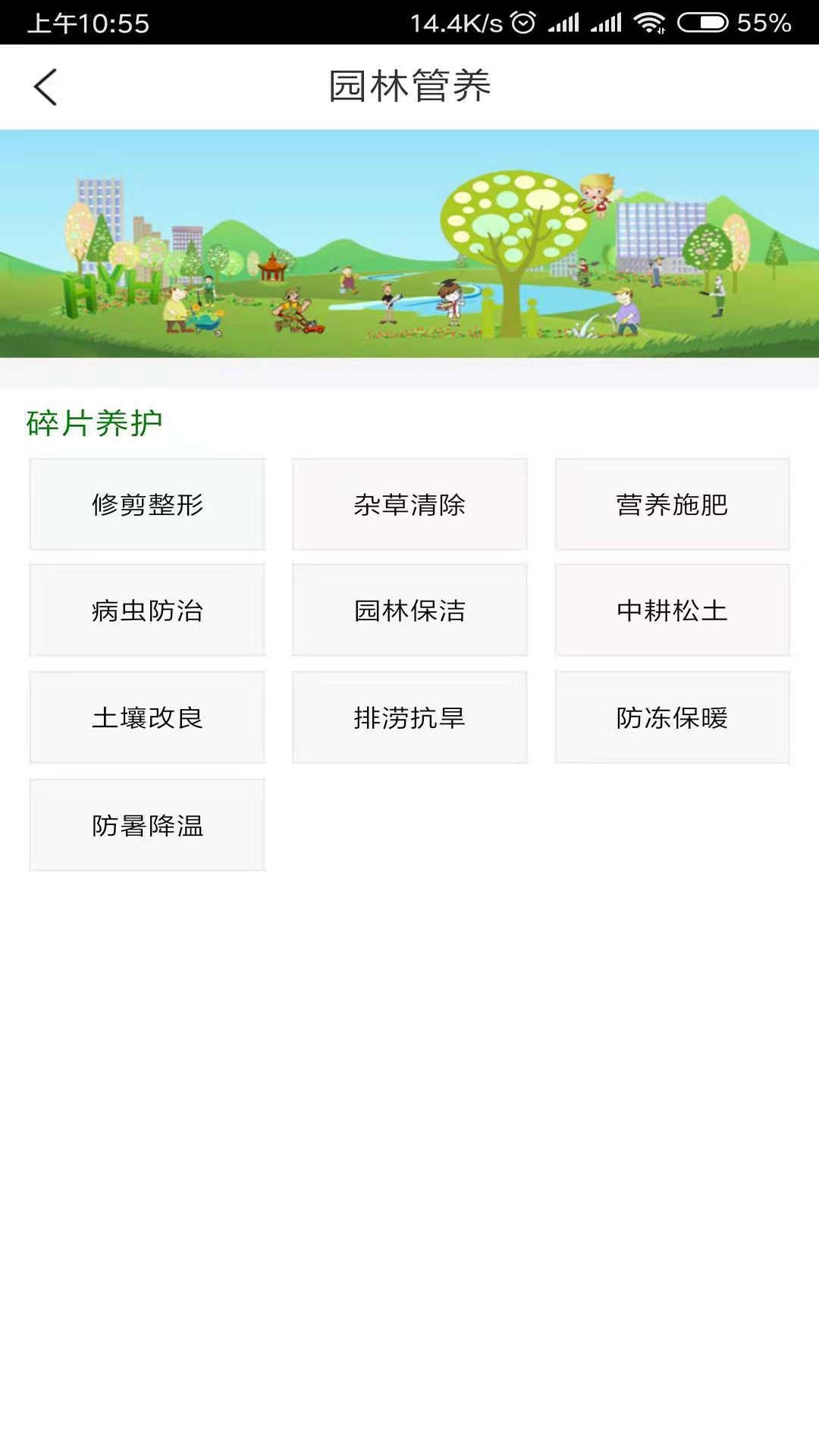819x1456 pixels.
Task: Tap the back arrow to return
Action: point(45,86)
